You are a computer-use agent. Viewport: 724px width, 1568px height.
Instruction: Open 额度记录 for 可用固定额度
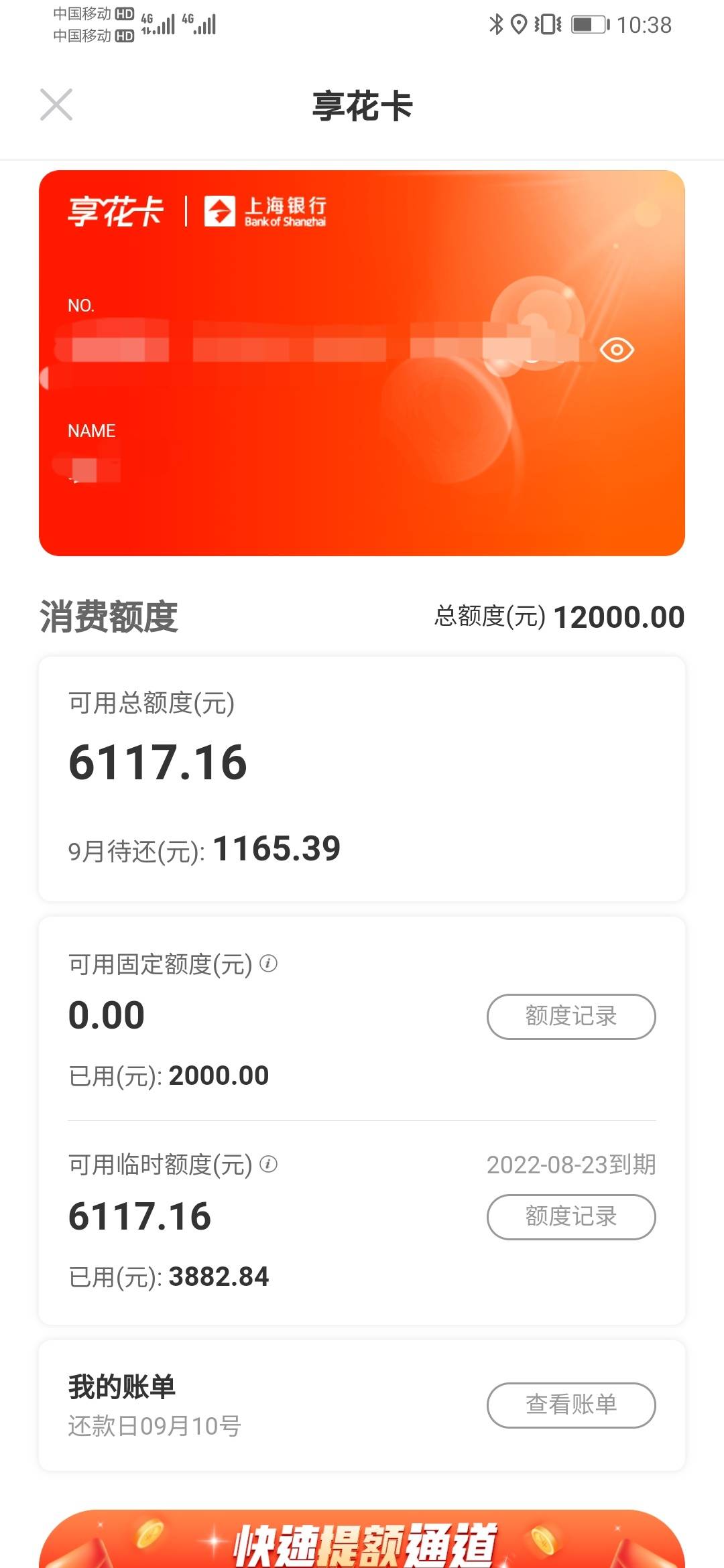pos(571,1017)
